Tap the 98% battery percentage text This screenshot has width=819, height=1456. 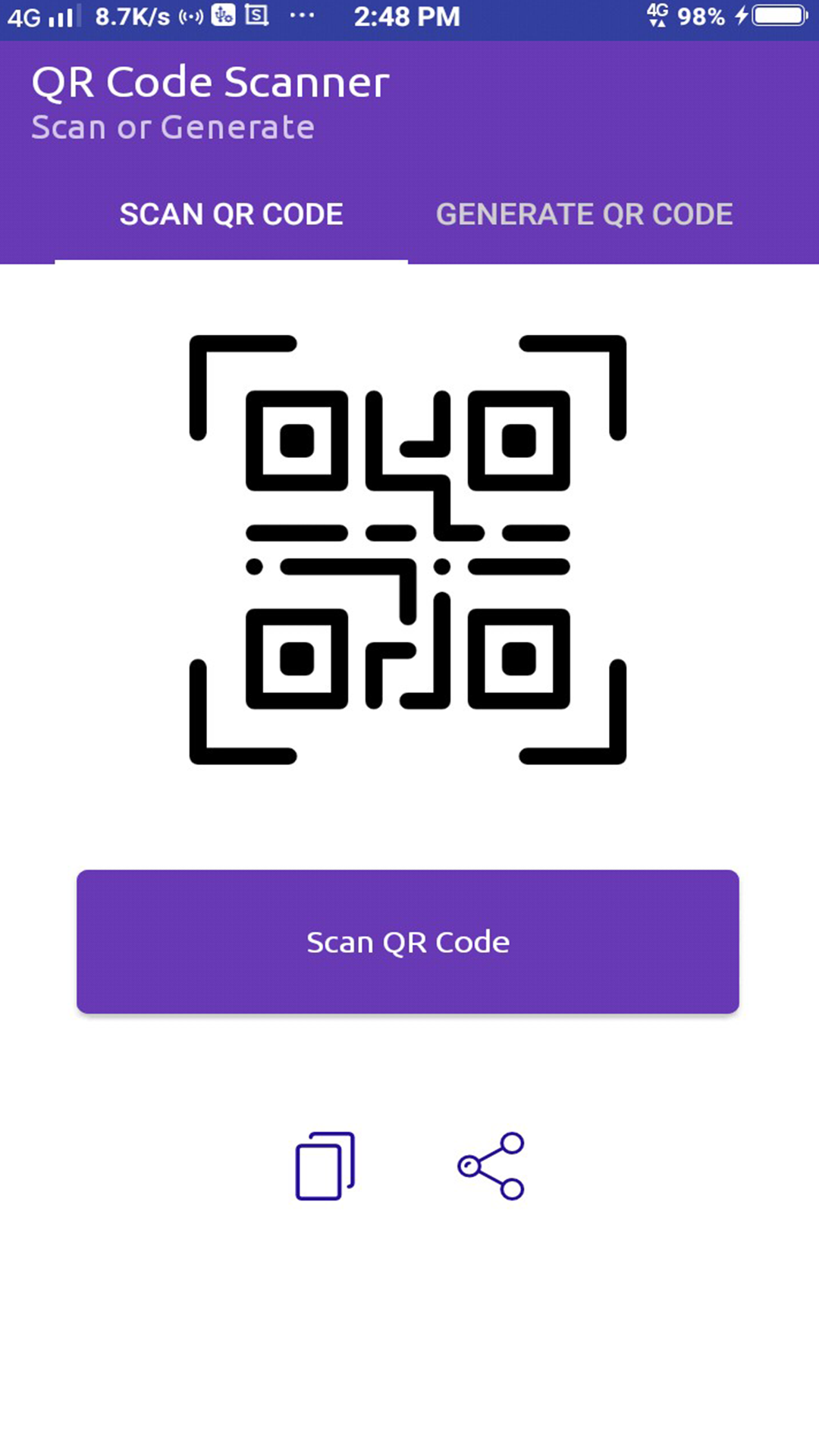pyautogui.click(x=701, y=15)
